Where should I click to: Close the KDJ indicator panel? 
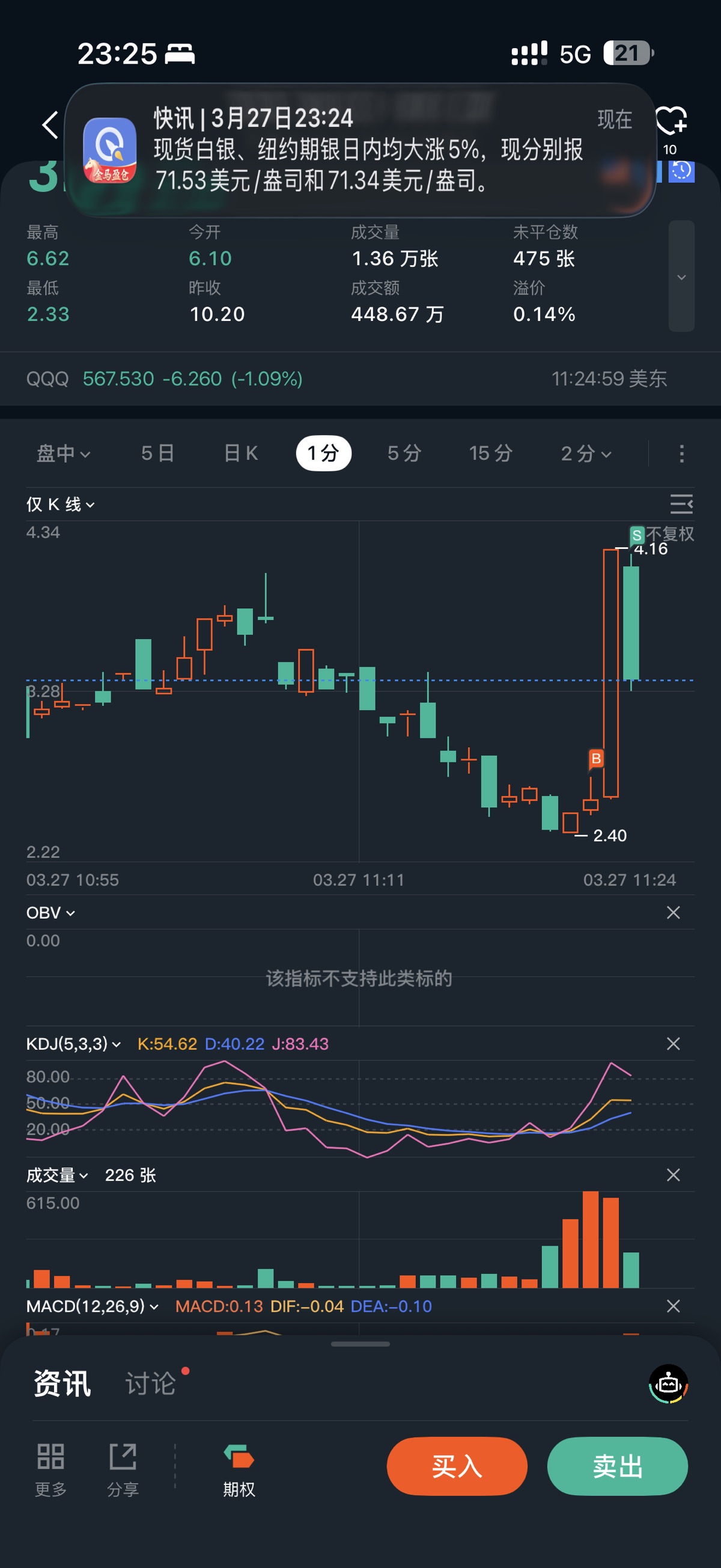[x=673, y=1043]
